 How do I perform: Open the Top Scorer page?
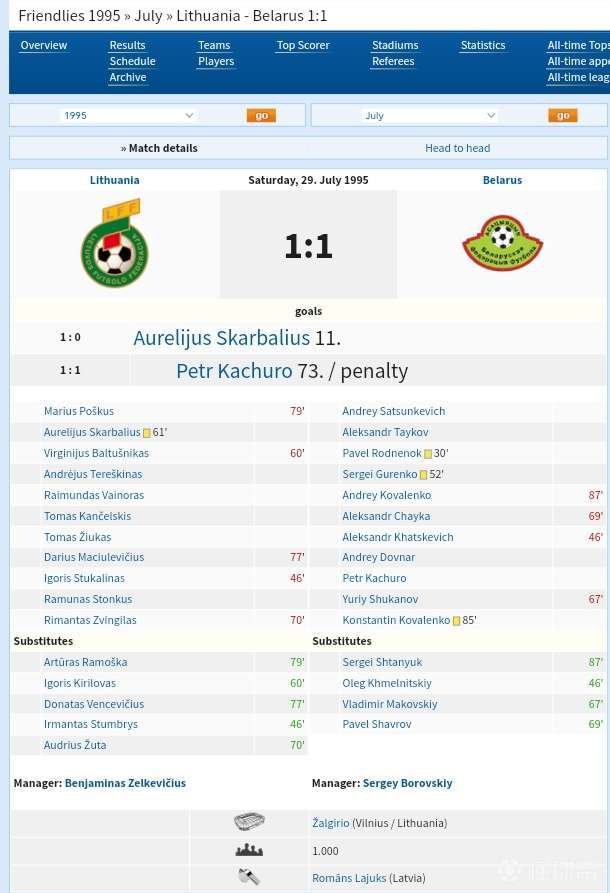300,45
